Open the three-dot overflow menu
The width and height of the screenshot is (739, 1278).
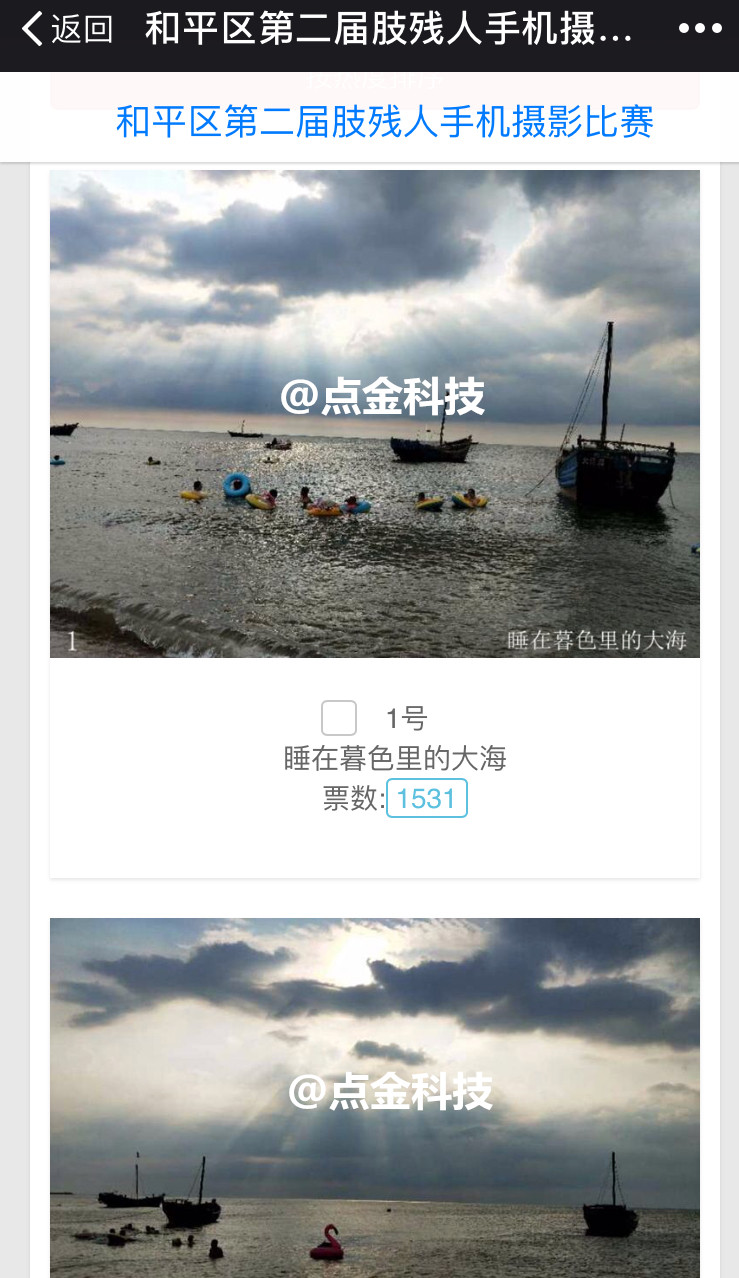700,28
